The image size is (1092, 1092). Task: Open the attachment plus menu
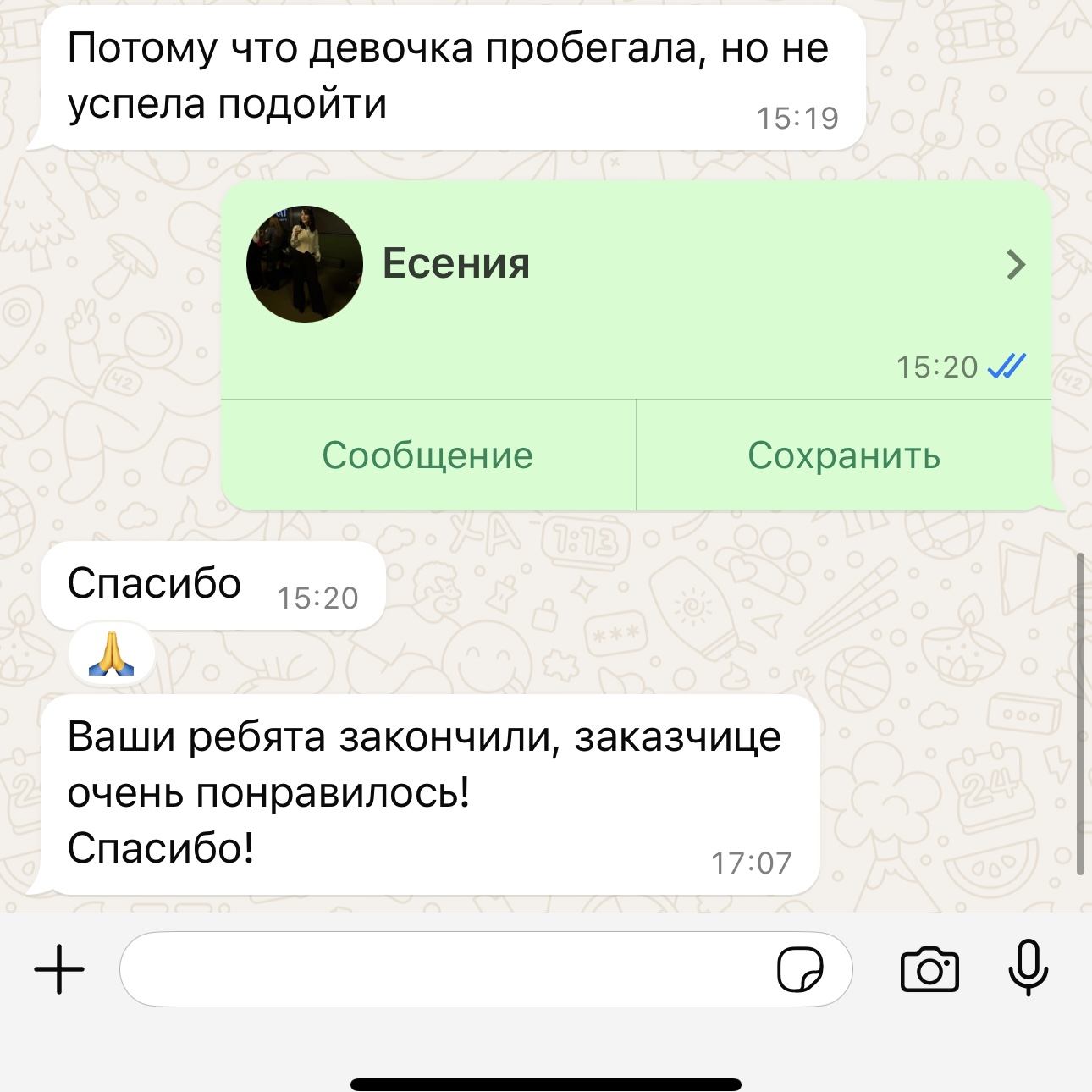pyautogui.click(x=59, y=969)
